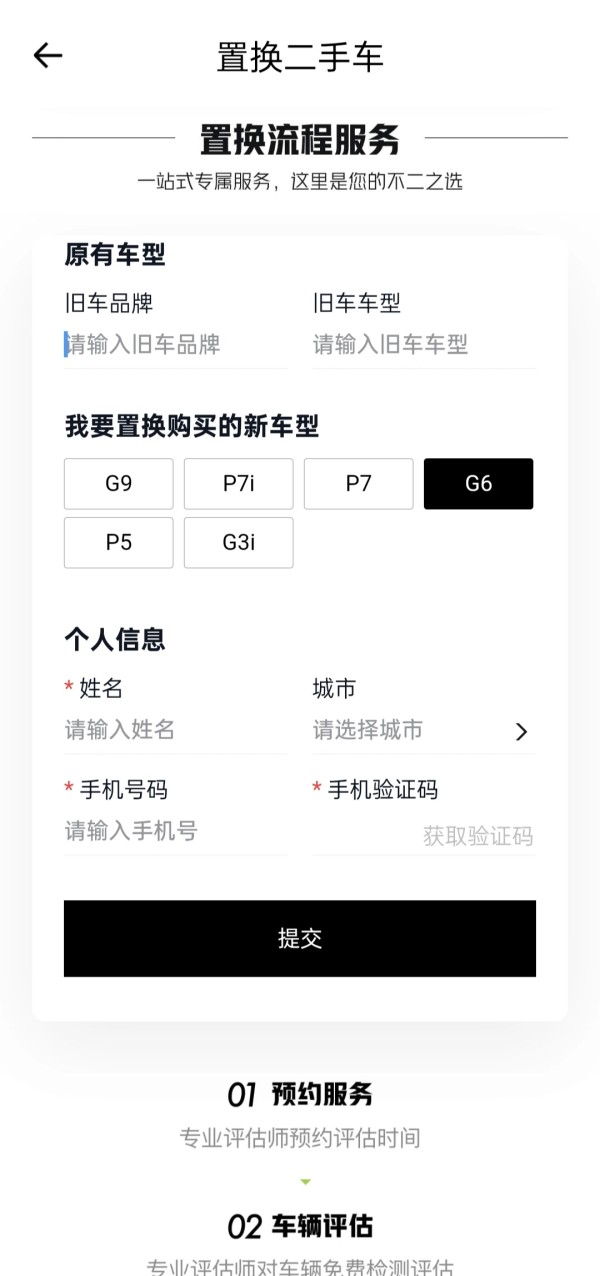Screen dimensions: 600x1276
Task: Pick the G3i model chip
Action: pos(239,543)
